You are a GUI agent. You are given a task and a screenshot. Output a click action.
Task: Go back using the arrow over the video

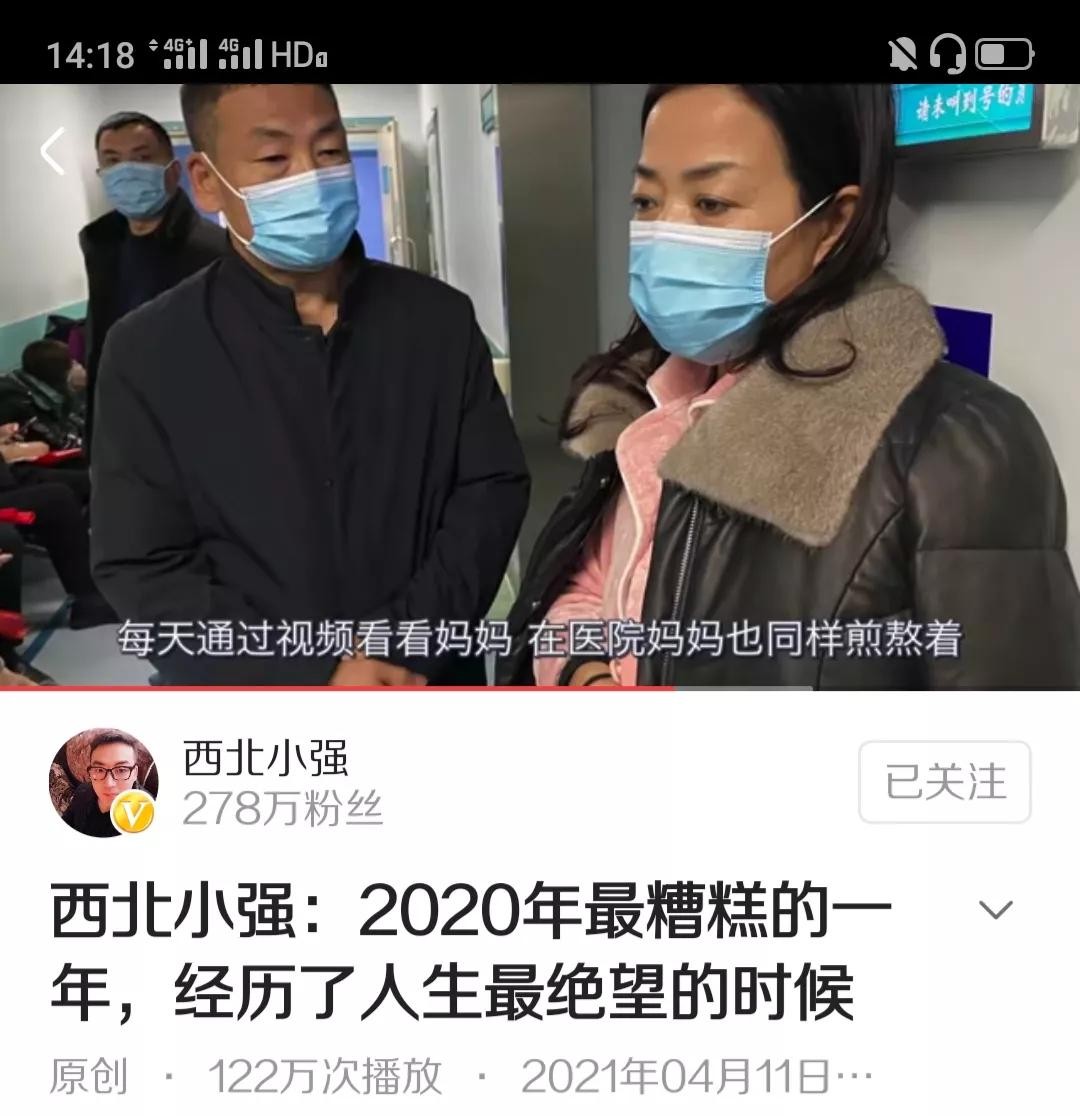click(x=53, y=152)
